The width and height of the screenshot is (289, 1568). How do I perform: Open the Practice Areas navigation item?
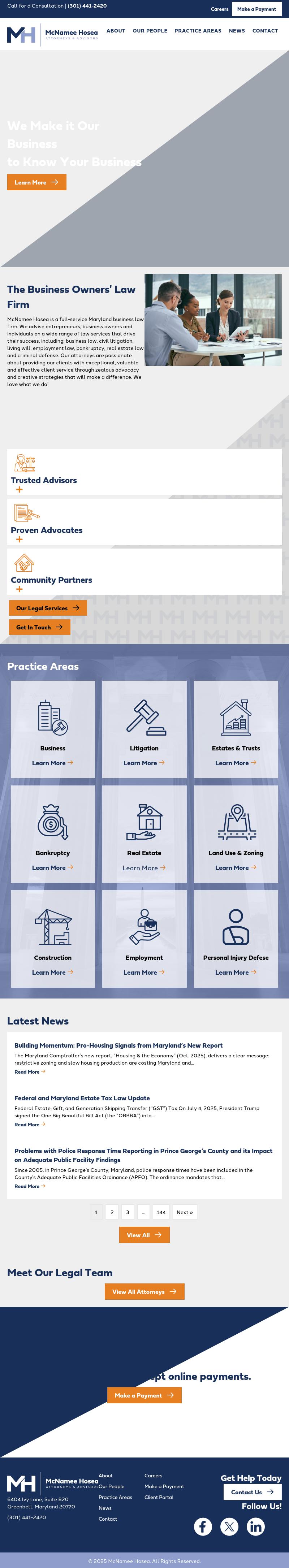coord(198,30)
